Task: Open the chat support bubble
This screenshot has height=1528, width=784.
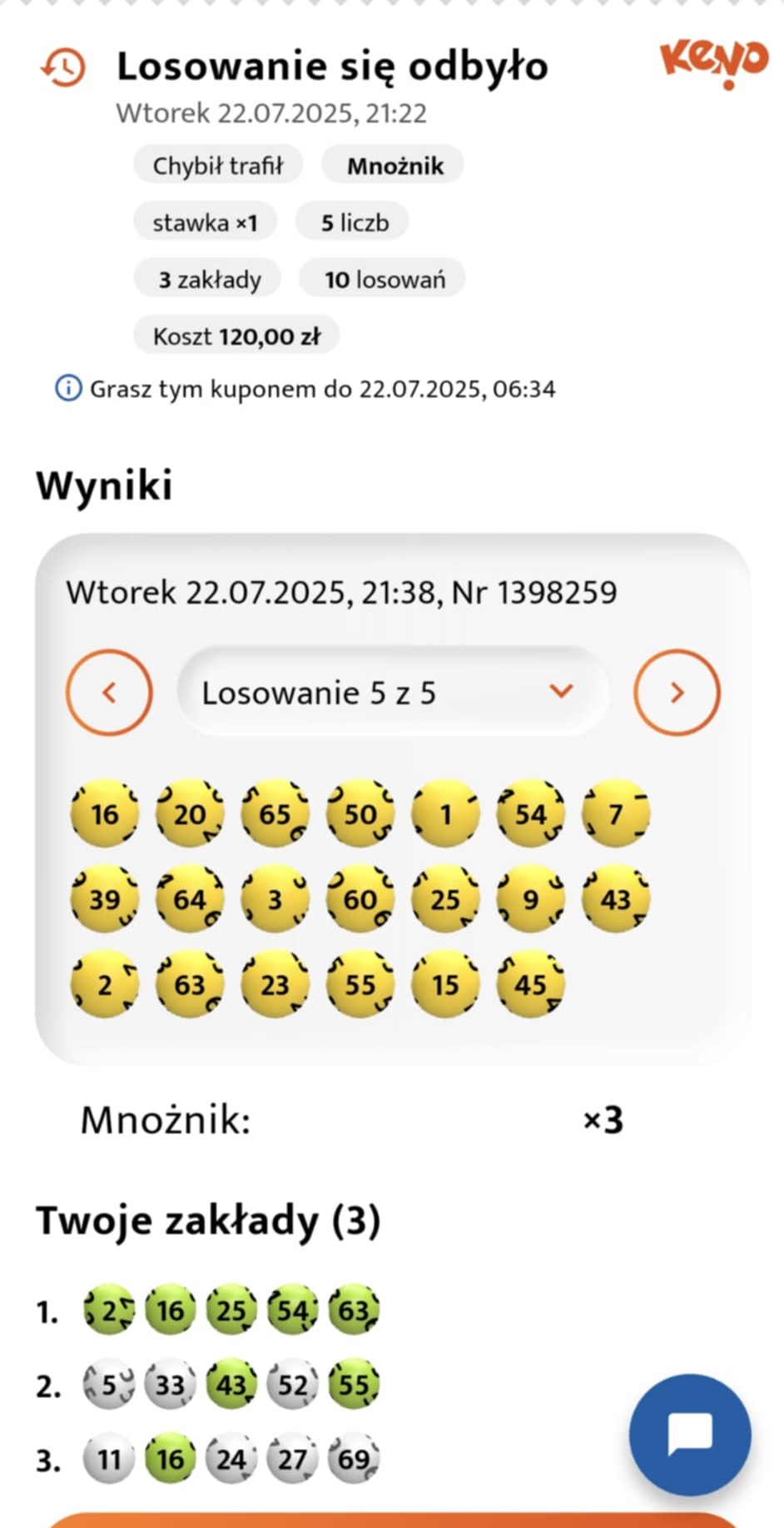Action: pyautogui.click(x=689, y=1434)
